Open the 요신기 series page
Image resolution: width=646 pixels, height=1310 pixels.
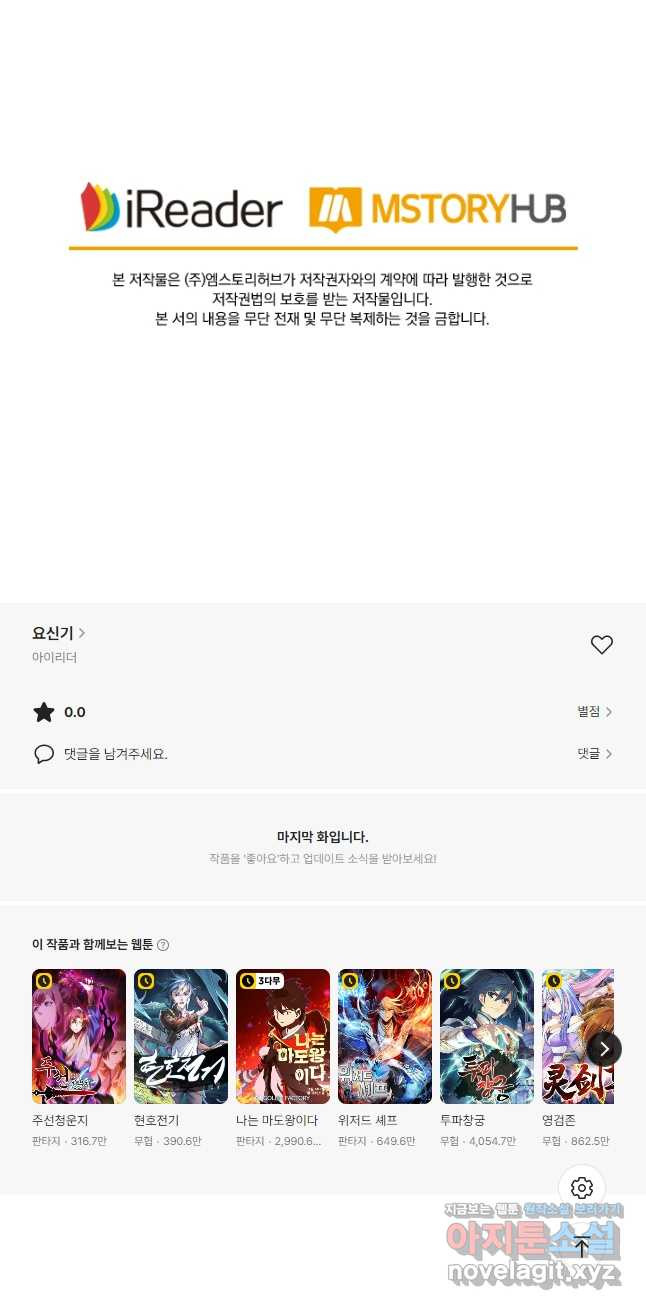pos(58,633)
